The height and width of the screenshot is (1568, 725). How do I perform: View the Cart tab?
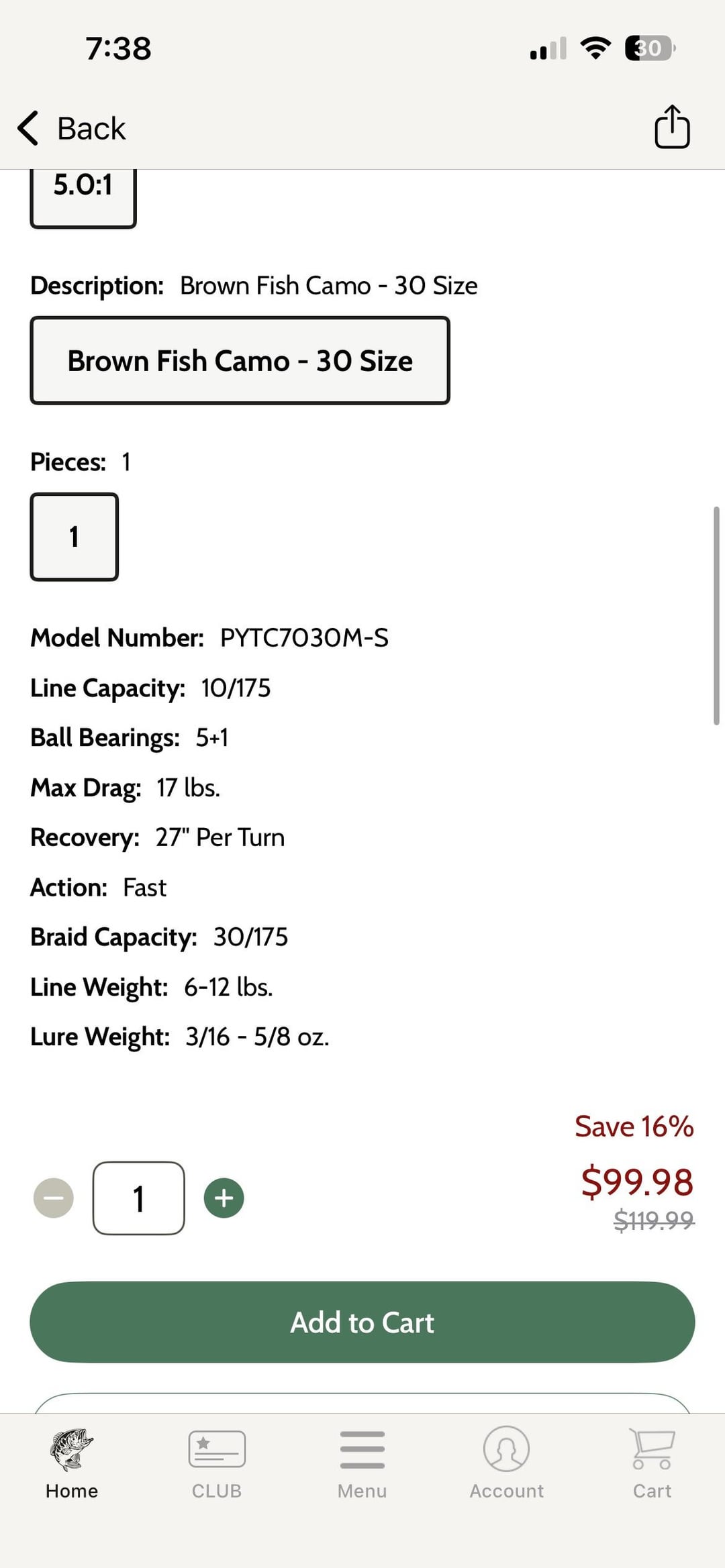pos(652,1463)
